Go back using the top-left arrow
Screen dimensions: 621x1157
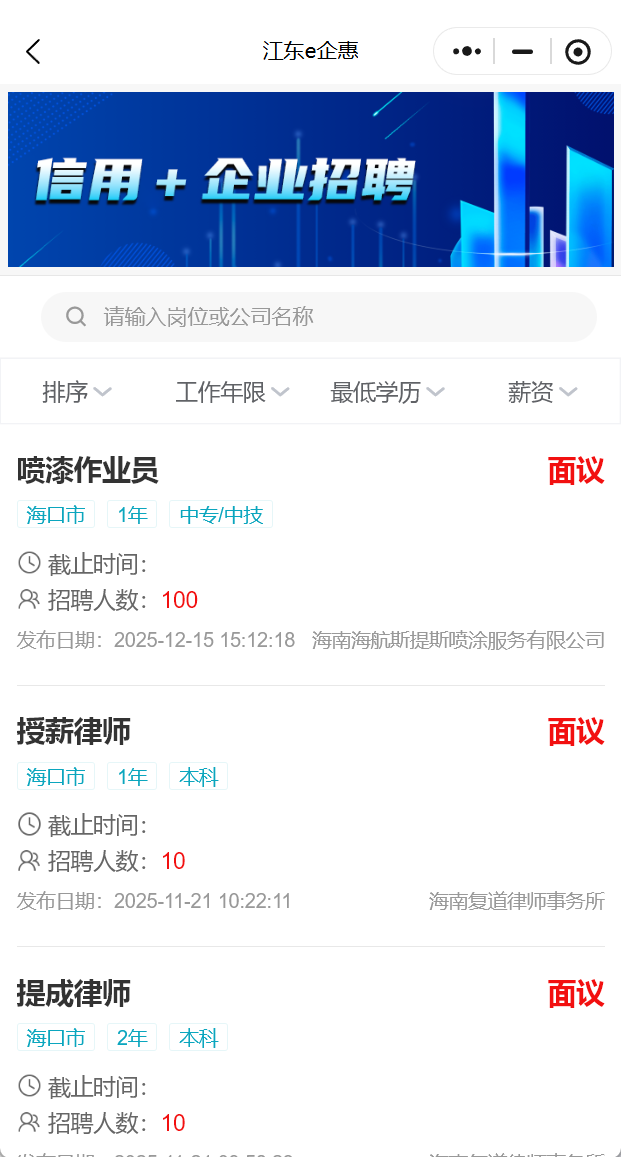tap(33, 52)
